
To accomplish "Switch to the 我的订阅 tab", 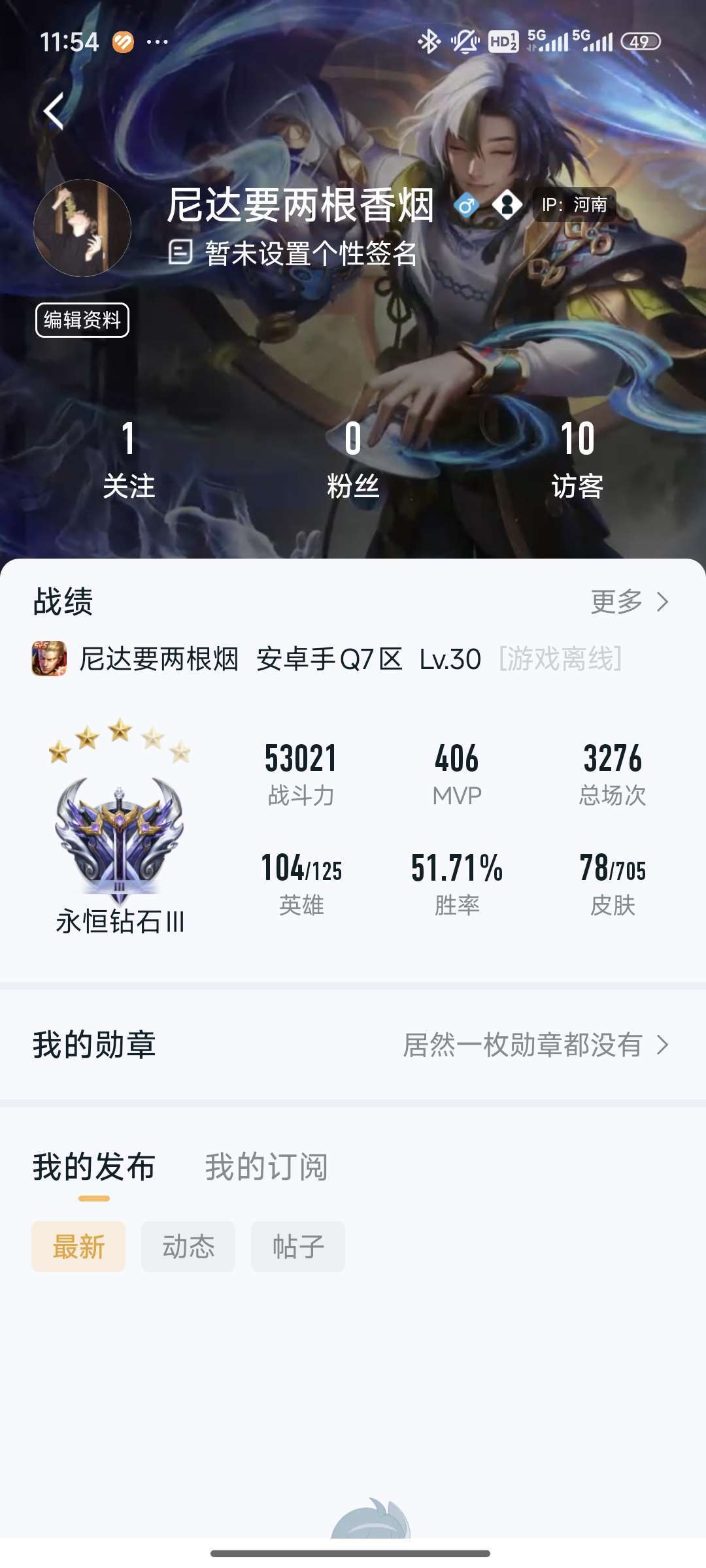I will click(x=266, y=1167).
